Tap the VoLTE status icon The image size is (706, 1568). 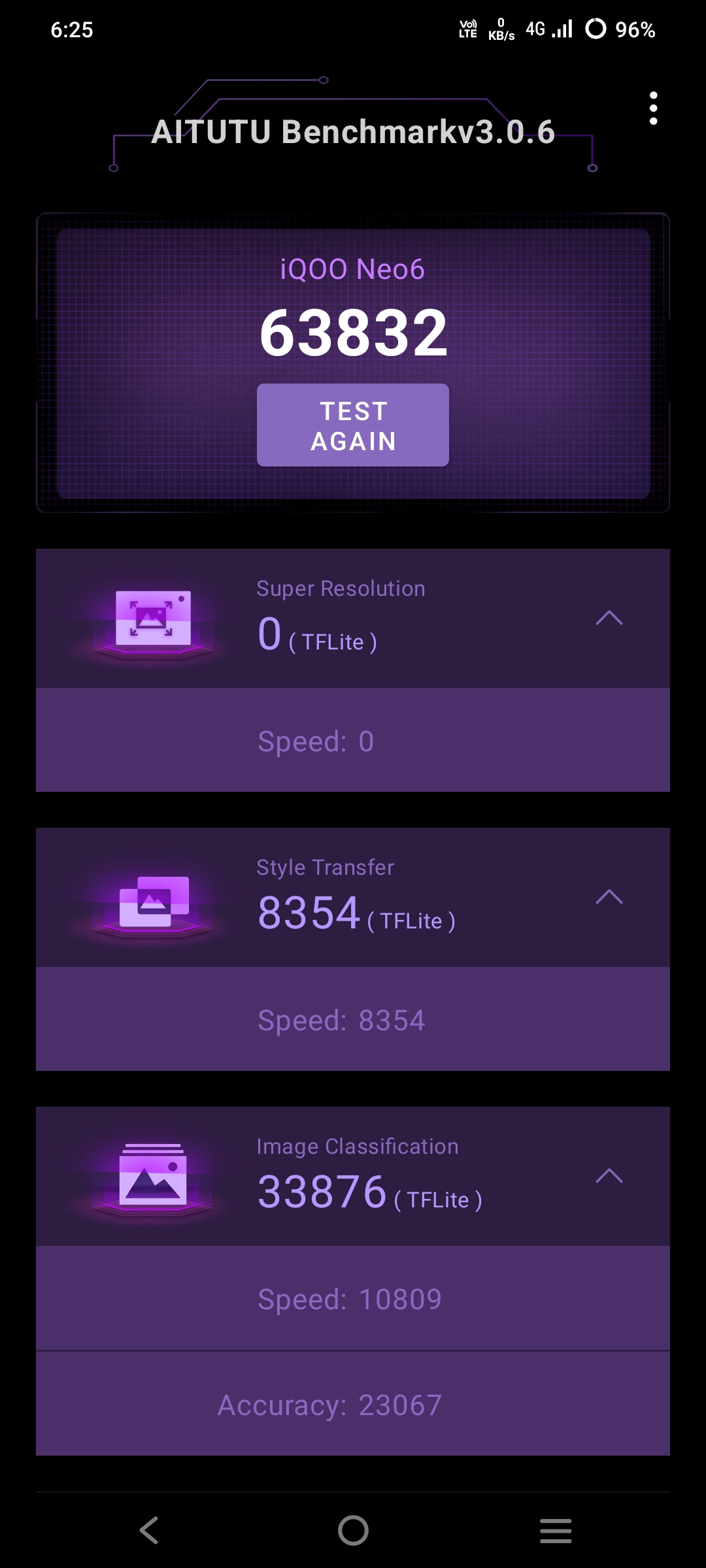(467, 29)
